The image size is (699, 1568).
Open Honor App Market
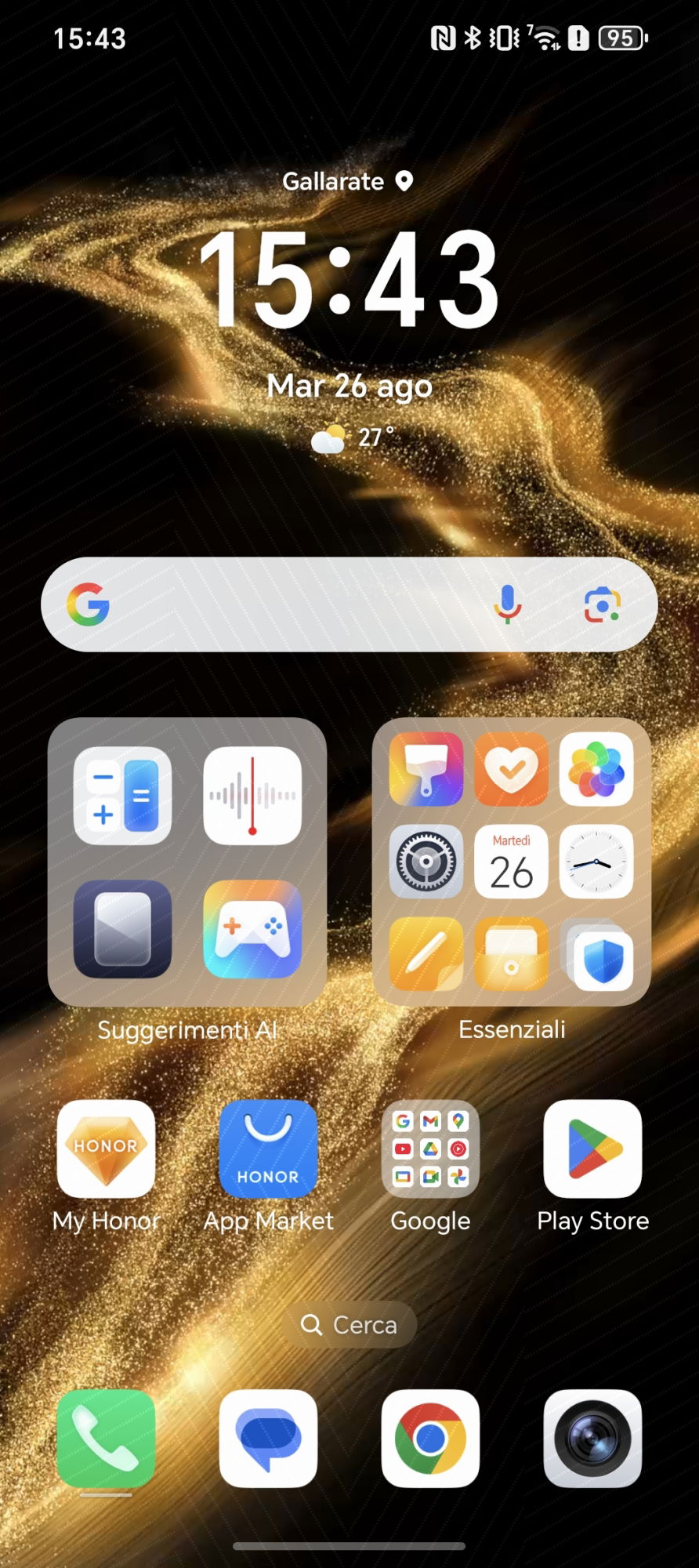pyautogui.click(x=268, y=1149)
